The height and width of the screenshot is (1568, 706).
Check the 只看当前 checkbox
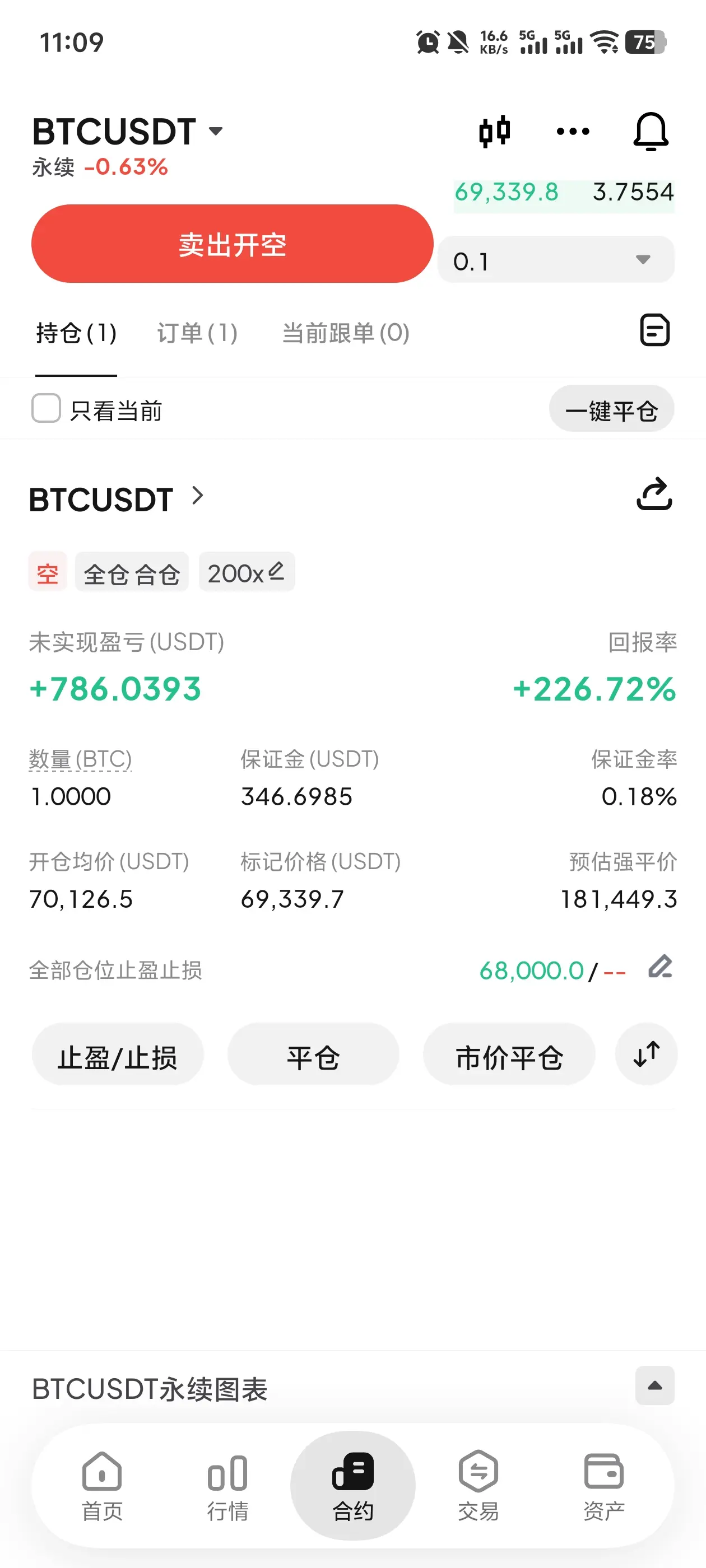pos(47,408)
